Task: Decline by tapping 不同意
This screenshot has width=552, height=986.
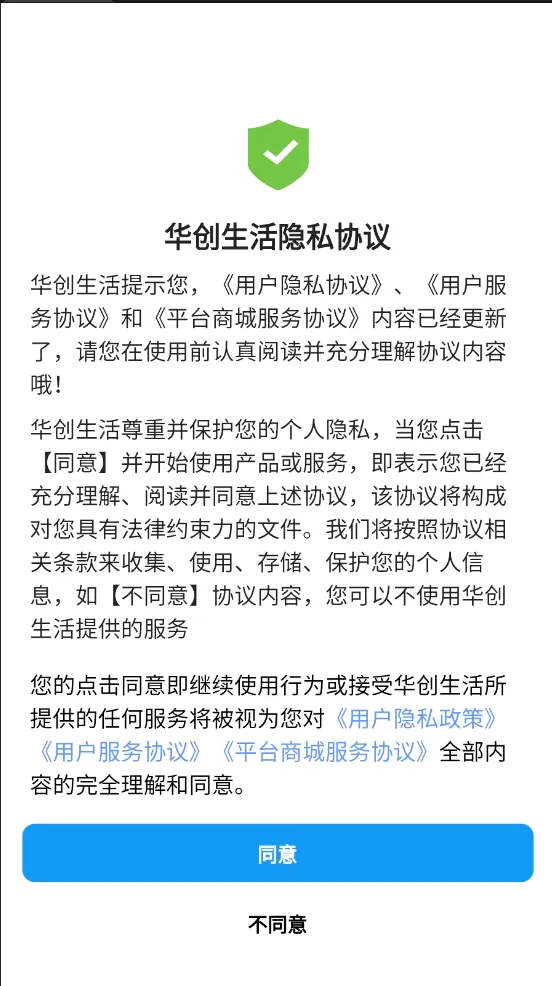Action: 277,924
